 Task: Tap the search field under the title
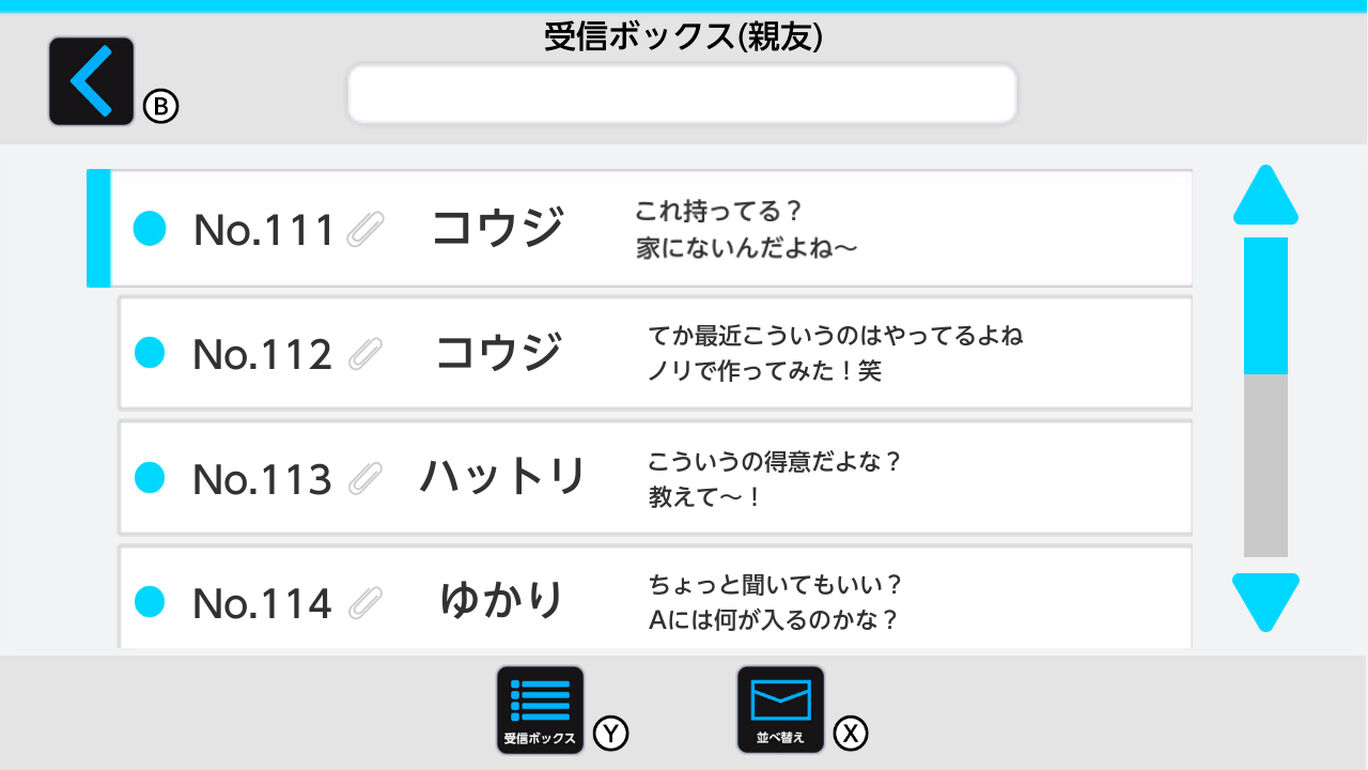pos(681,95)
